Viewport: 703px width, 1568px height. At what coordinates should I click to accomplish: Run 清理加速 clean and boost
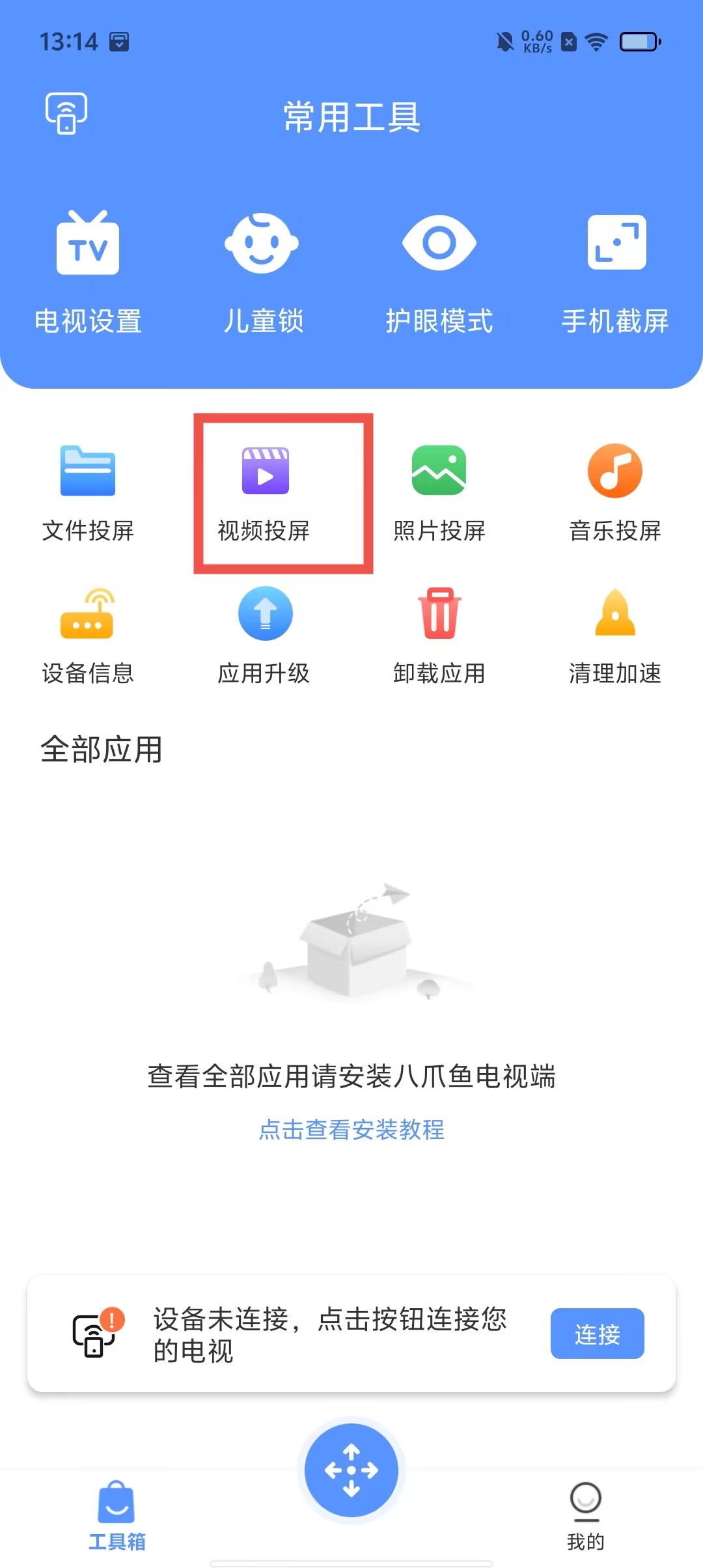(615, 636)
